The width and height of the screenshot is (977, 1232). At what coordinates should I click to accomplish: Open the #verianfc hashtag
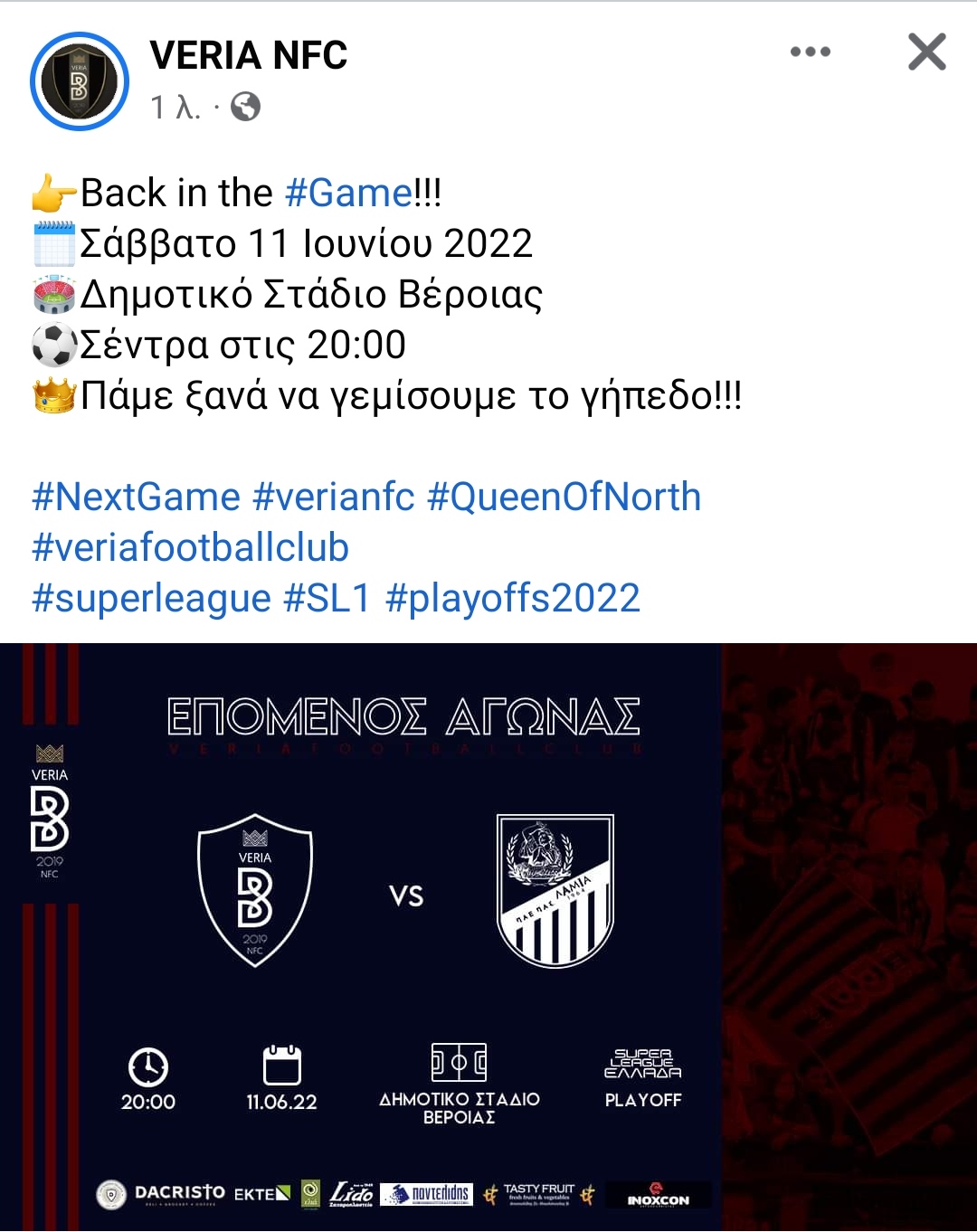333,498
